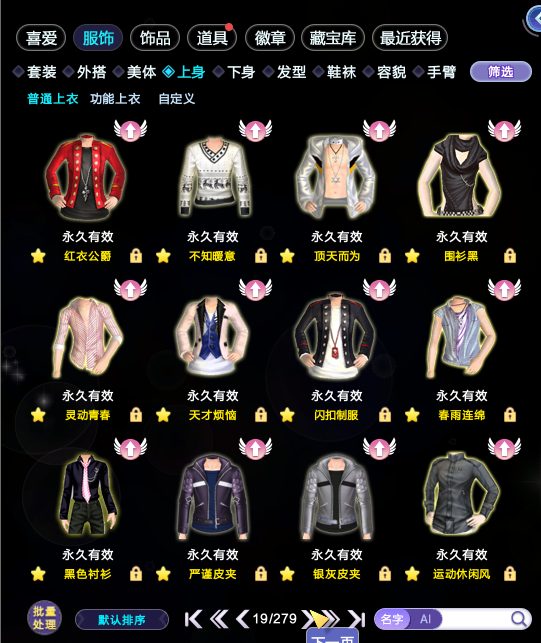Screen dimensions: 541x643
Task: Open the 道具 tab
Action: [x=212, y=38]
